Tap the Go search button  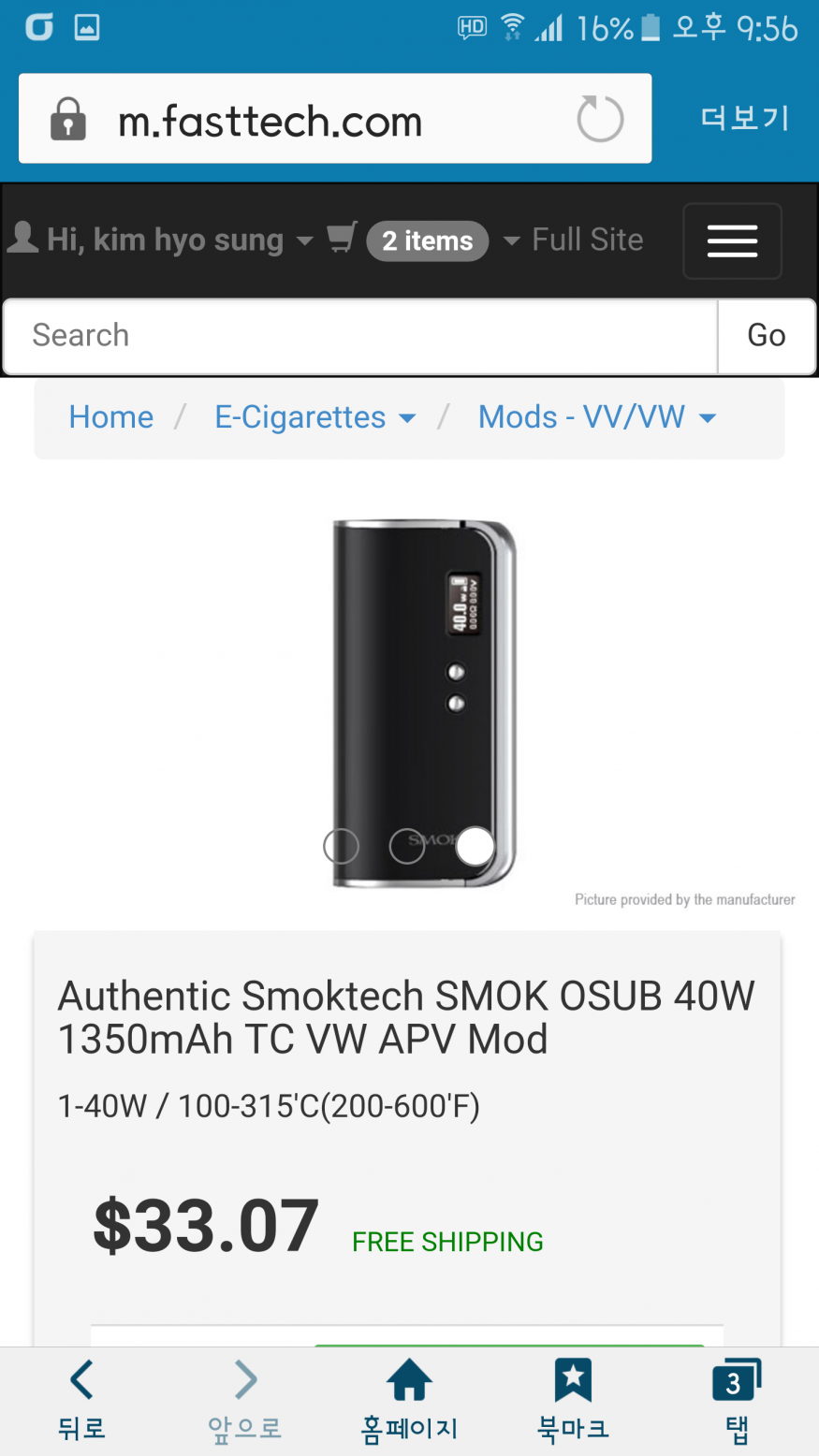[766, 336]
